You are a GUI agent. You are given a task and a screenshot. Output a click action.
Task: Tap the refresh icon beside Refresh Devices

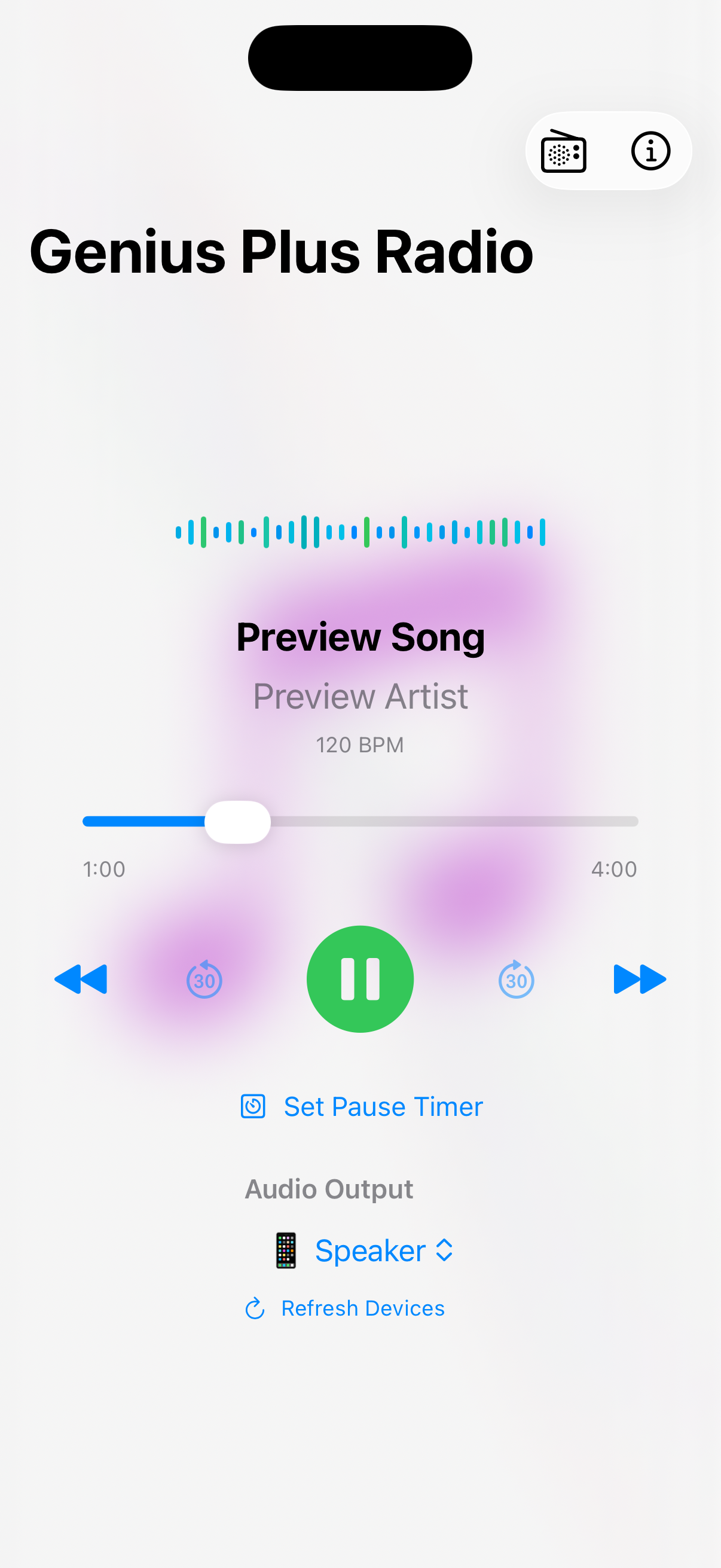[x=255, y=1308]
